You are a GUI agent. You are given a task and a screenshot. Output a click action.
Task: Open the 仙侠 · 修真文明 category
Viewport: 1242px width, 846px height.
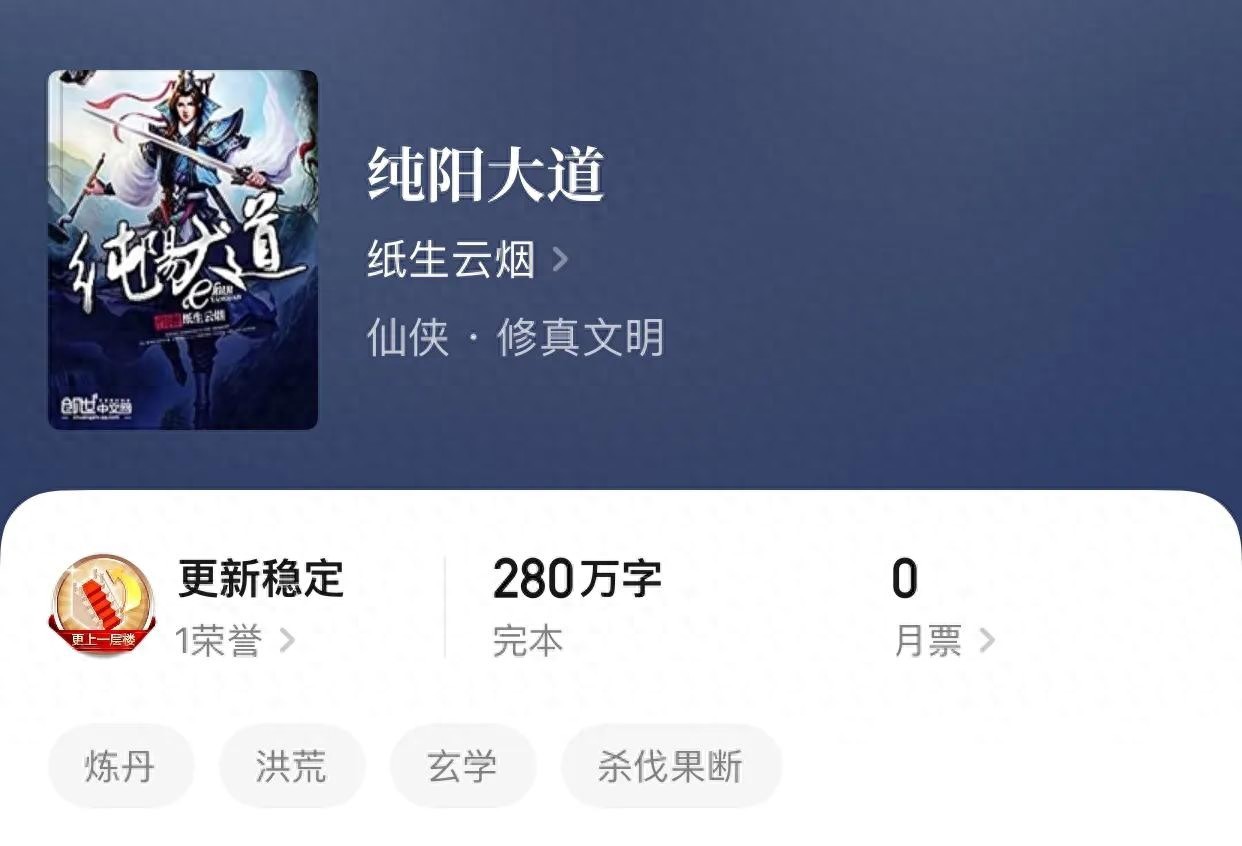pyautogui.click(x=515, y=338)
